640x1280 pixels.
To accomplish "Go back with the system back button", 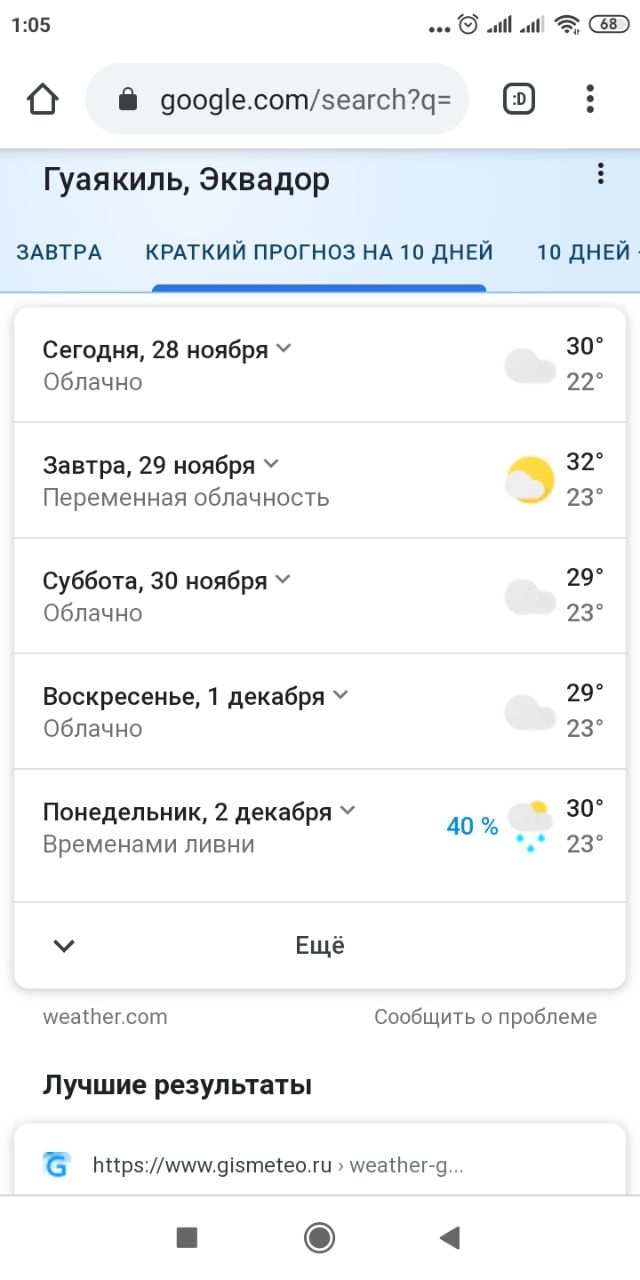I will pos(449,1238).
